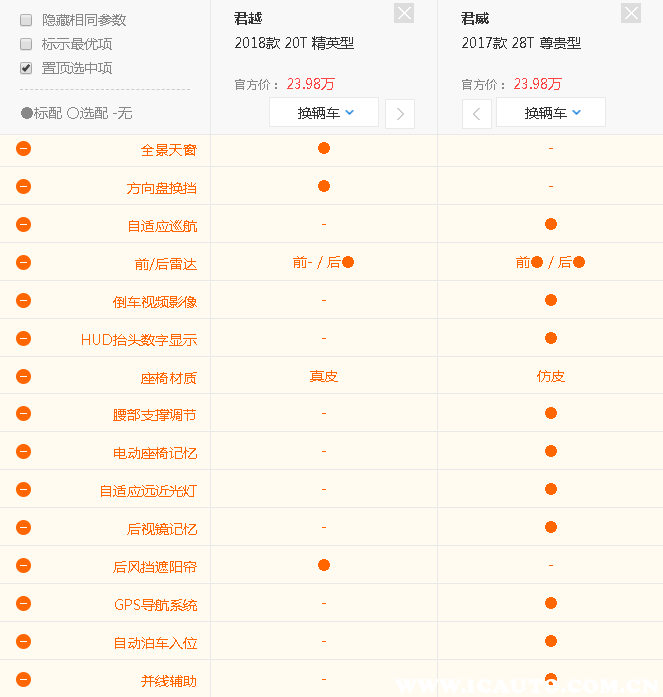The width and height of the screenshot is (663, 697).
Task: Open 换辆车 dropdown under 君威
Action: pos(551,113)
